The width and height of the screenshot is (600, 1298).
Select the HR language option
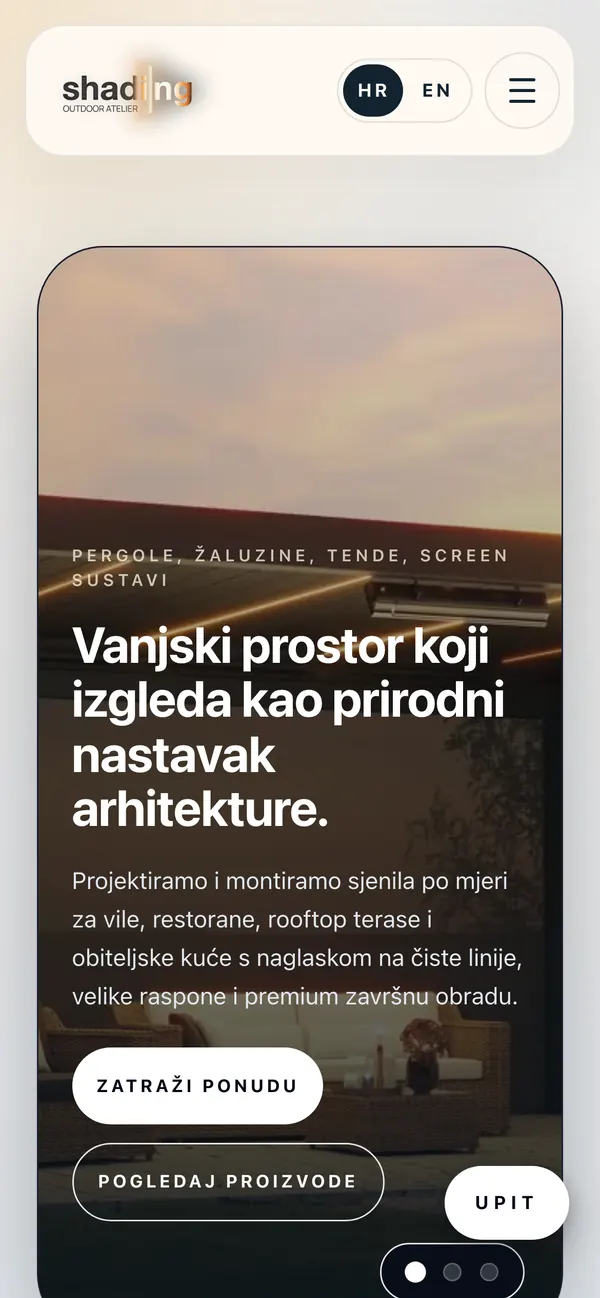373,90
